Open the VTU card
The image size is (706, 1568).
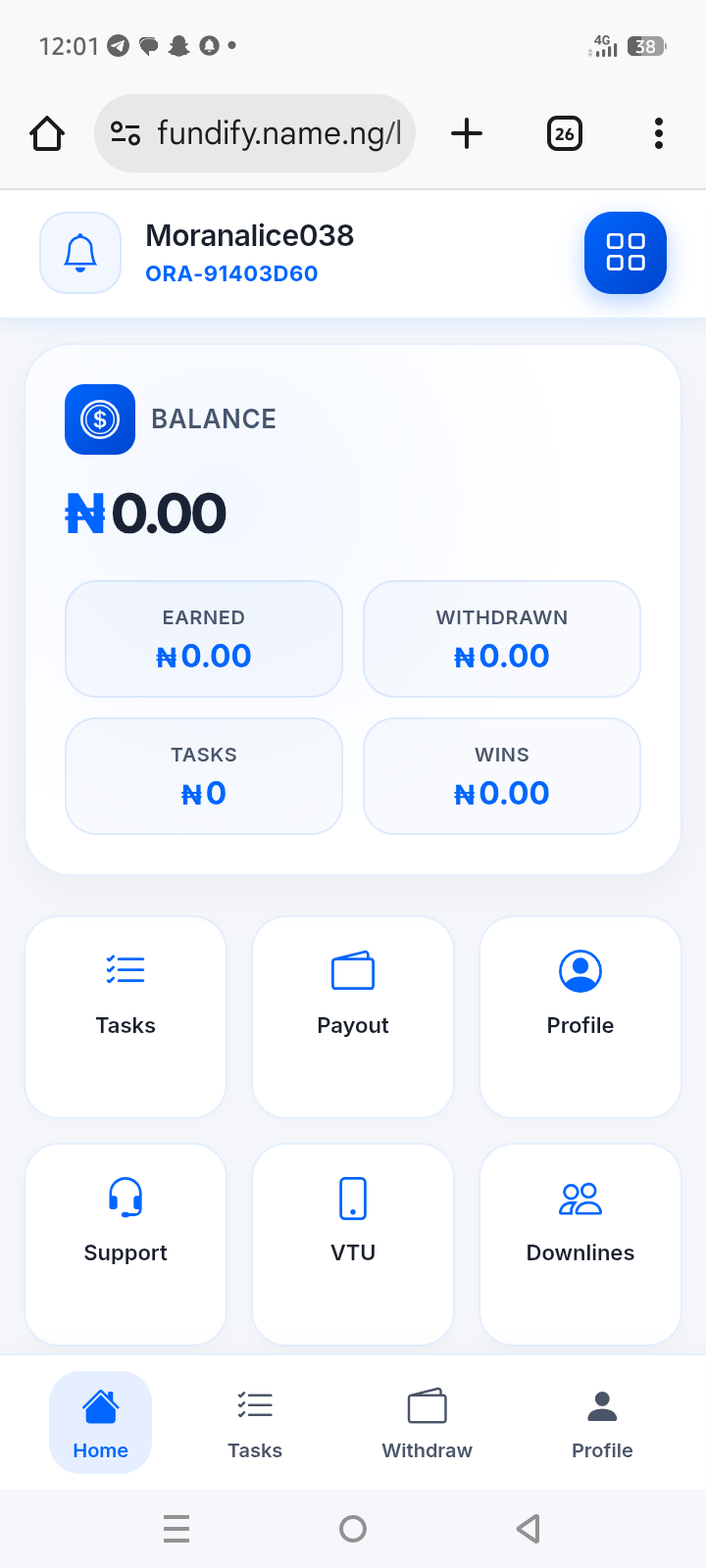click(353, 1244)
